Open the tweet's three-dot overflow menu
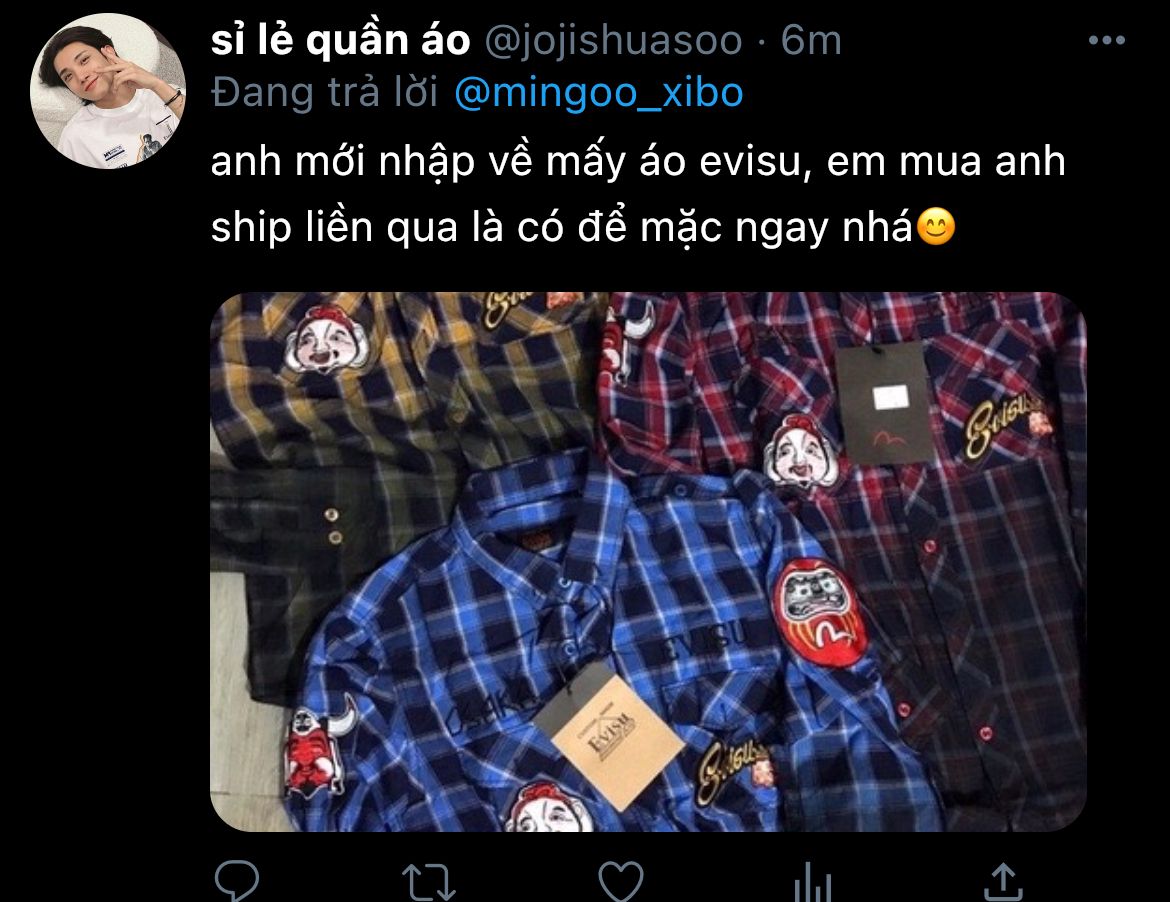The width and height of the screenshot is (1170, 902). tap(1106, 41)
